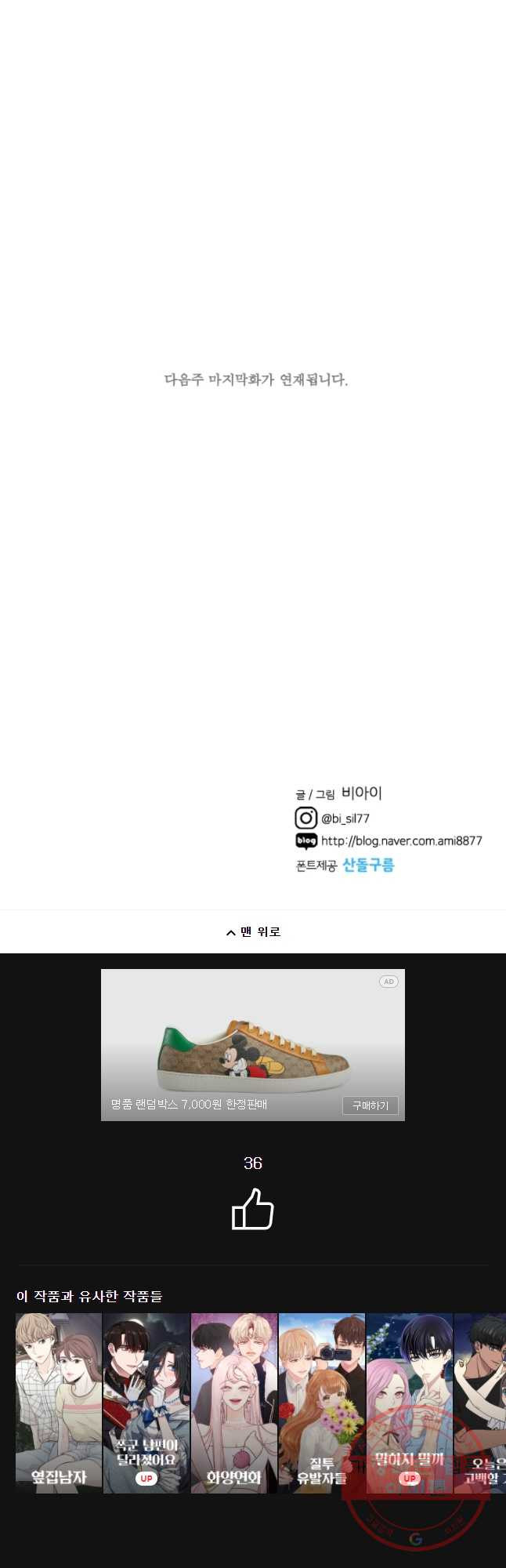Image resolution: width=506 pixels, height=1568 pixels.
Task: Open the similar work 옆집남자
Action: tap(59, 1403)
